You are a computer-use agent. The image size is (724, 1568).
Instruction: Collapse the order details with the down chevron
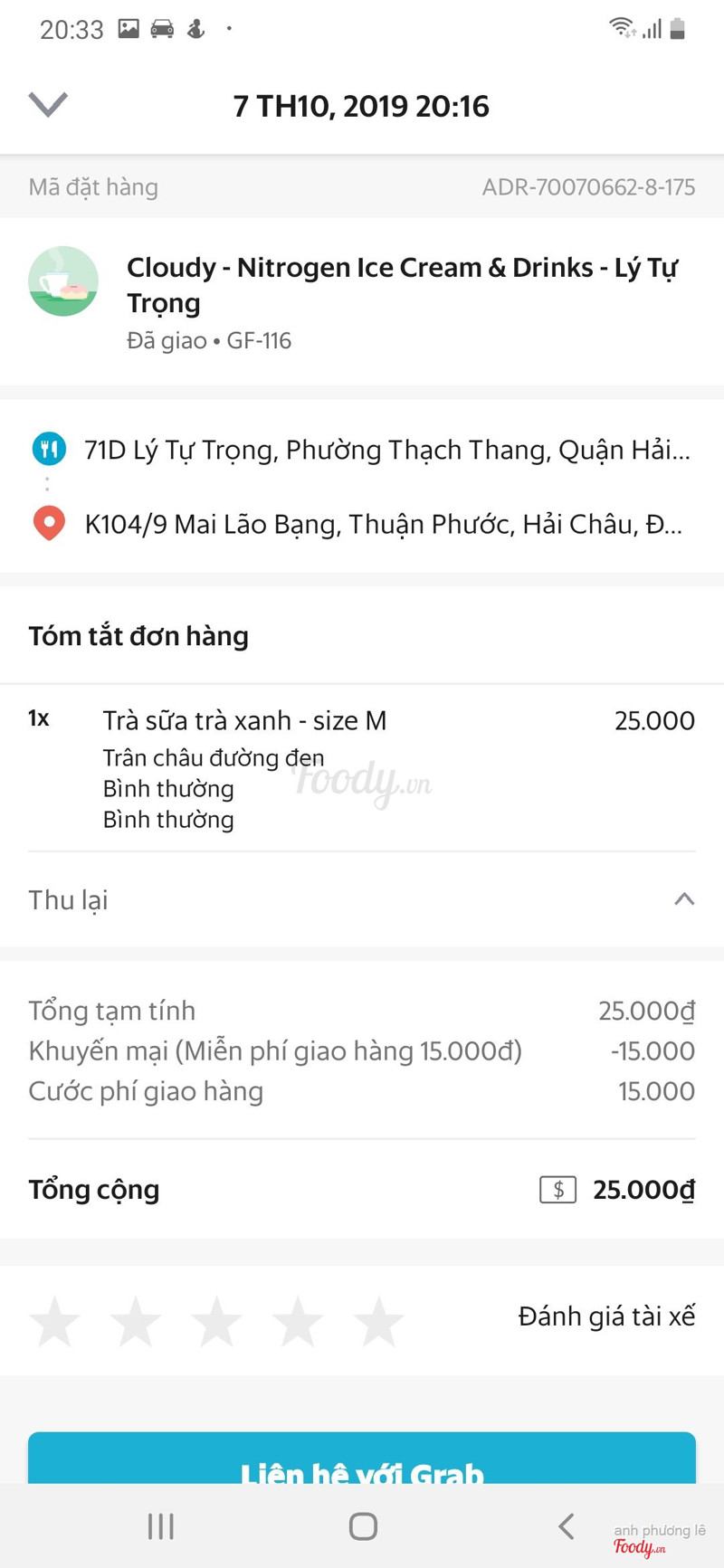pos(48,105)
